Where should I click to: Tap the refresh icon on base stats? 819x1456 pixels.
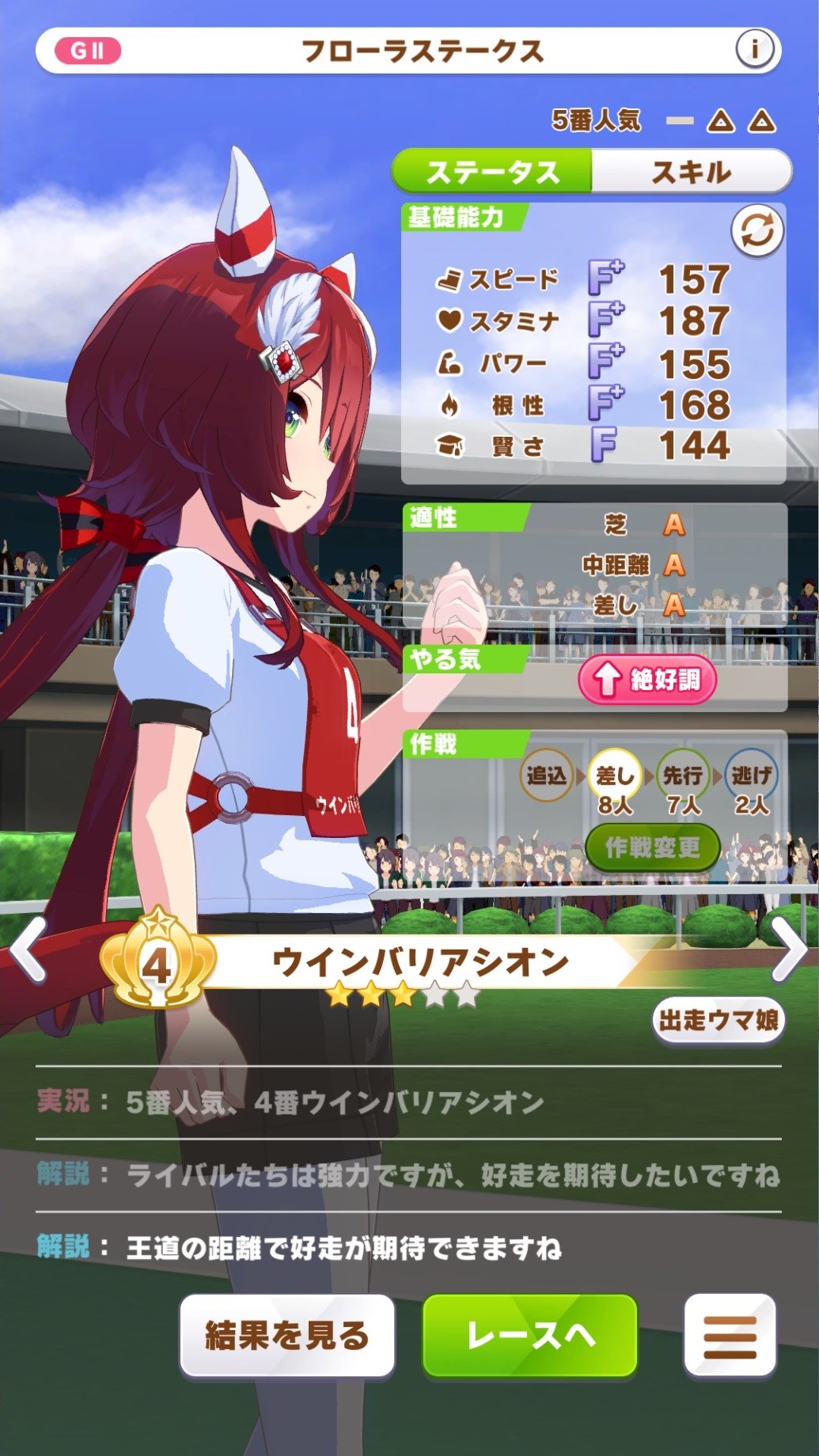coord(756,231)
